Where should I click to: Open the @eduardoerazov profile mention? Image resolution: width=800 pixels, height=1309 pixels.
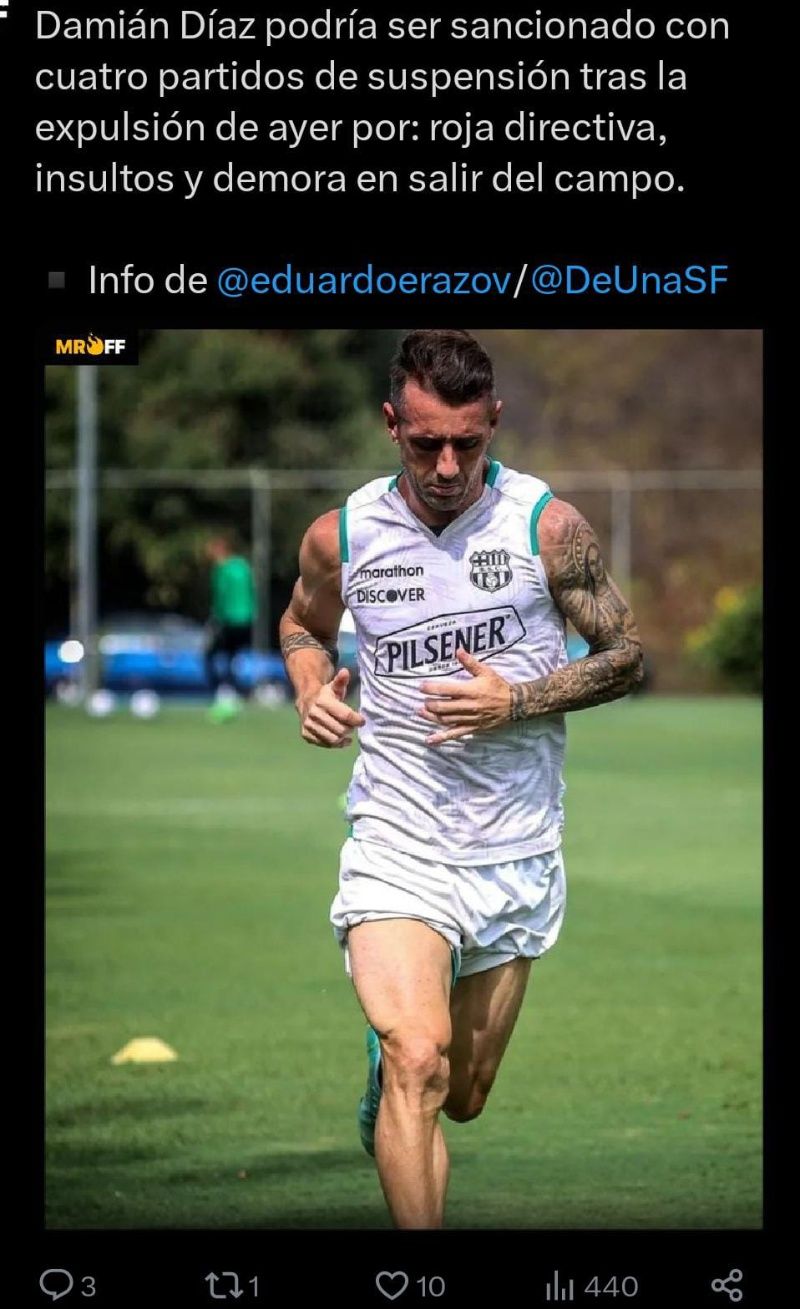click(x=364, y=281)
